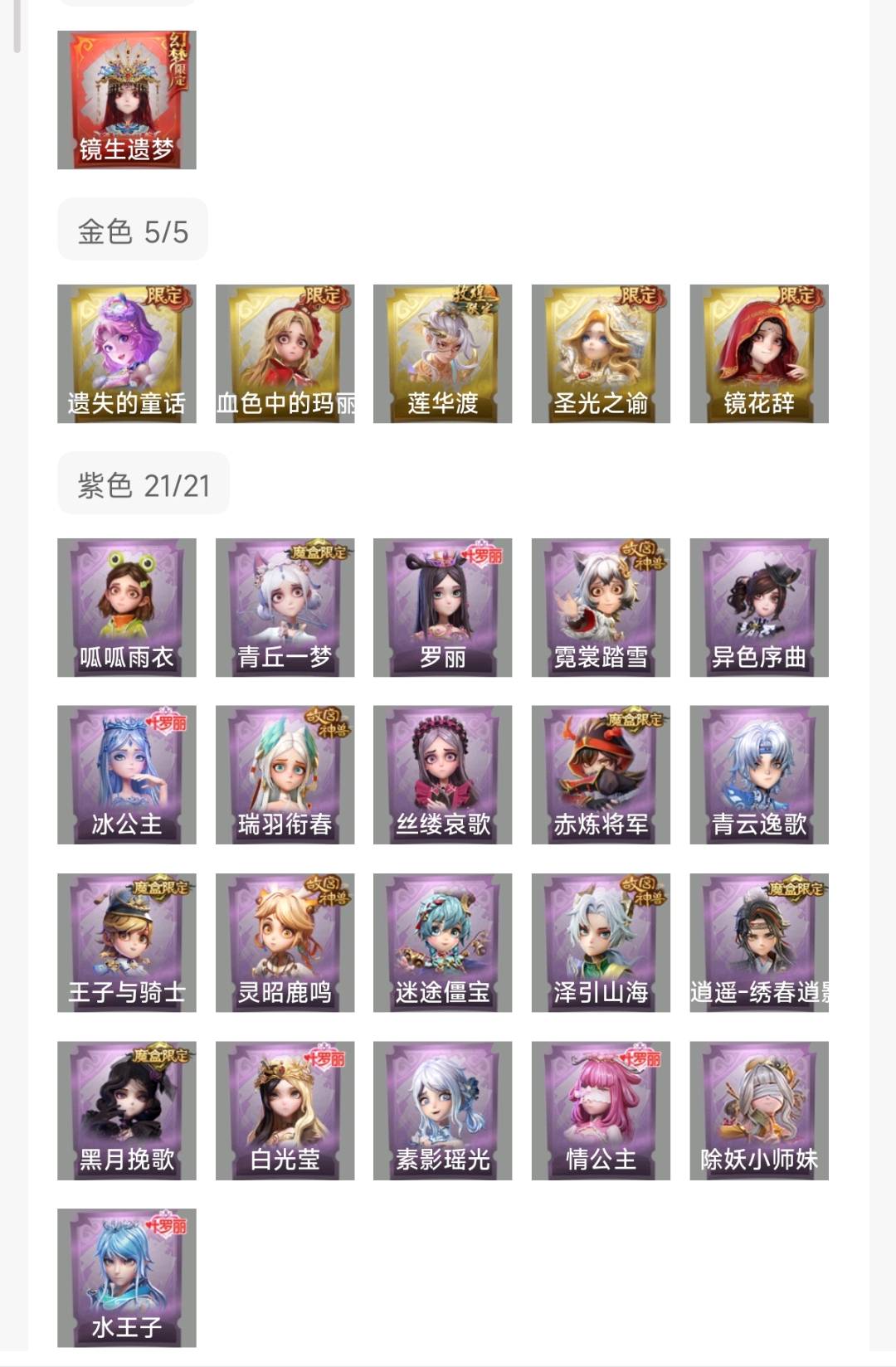The width and height of the screenshot is (896, 1367).
Task: View the 罗丽 skin tile
Action: [442, 607]
